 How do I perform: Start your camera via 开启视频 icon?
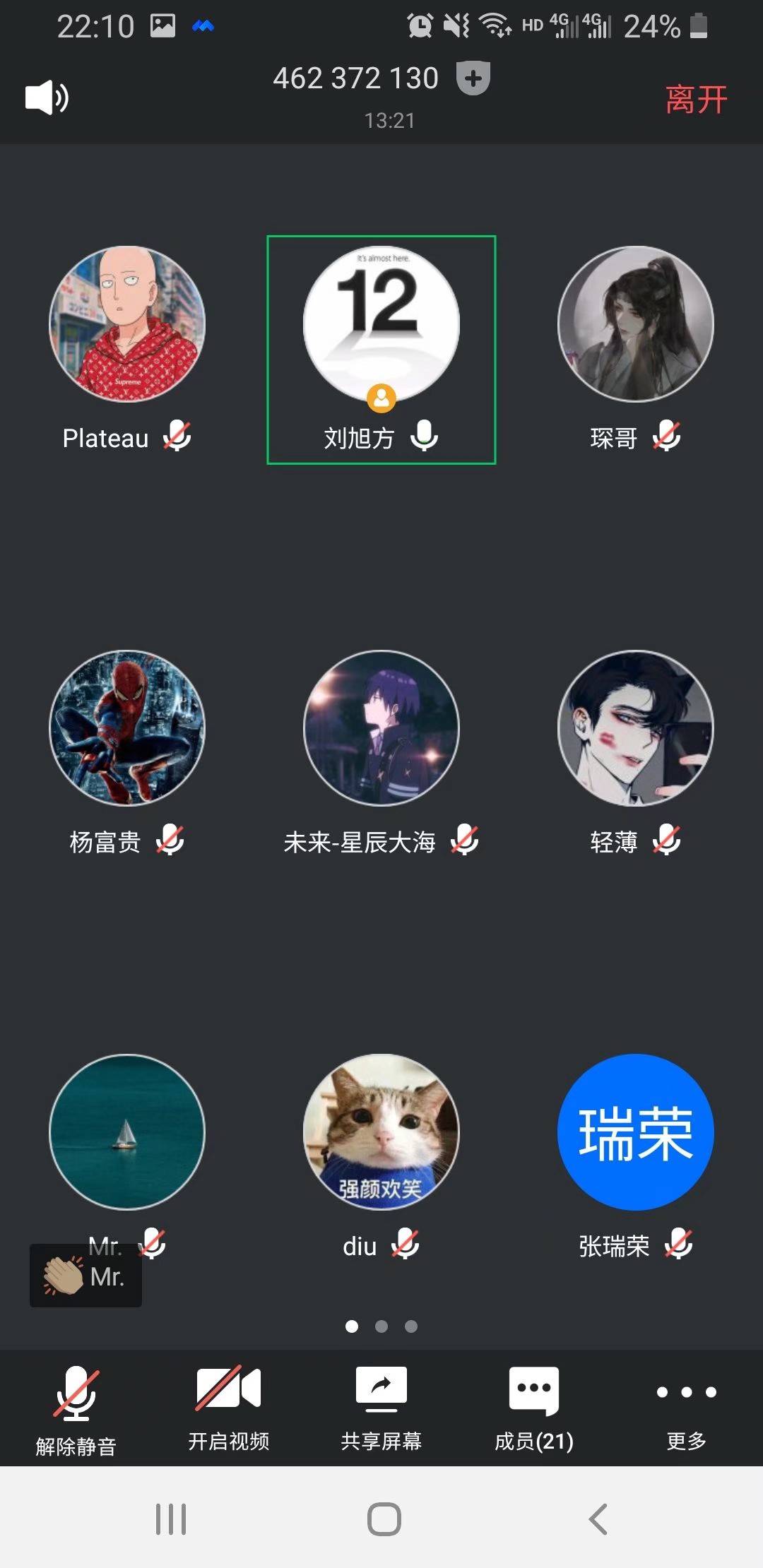(x=227, y=1388)
